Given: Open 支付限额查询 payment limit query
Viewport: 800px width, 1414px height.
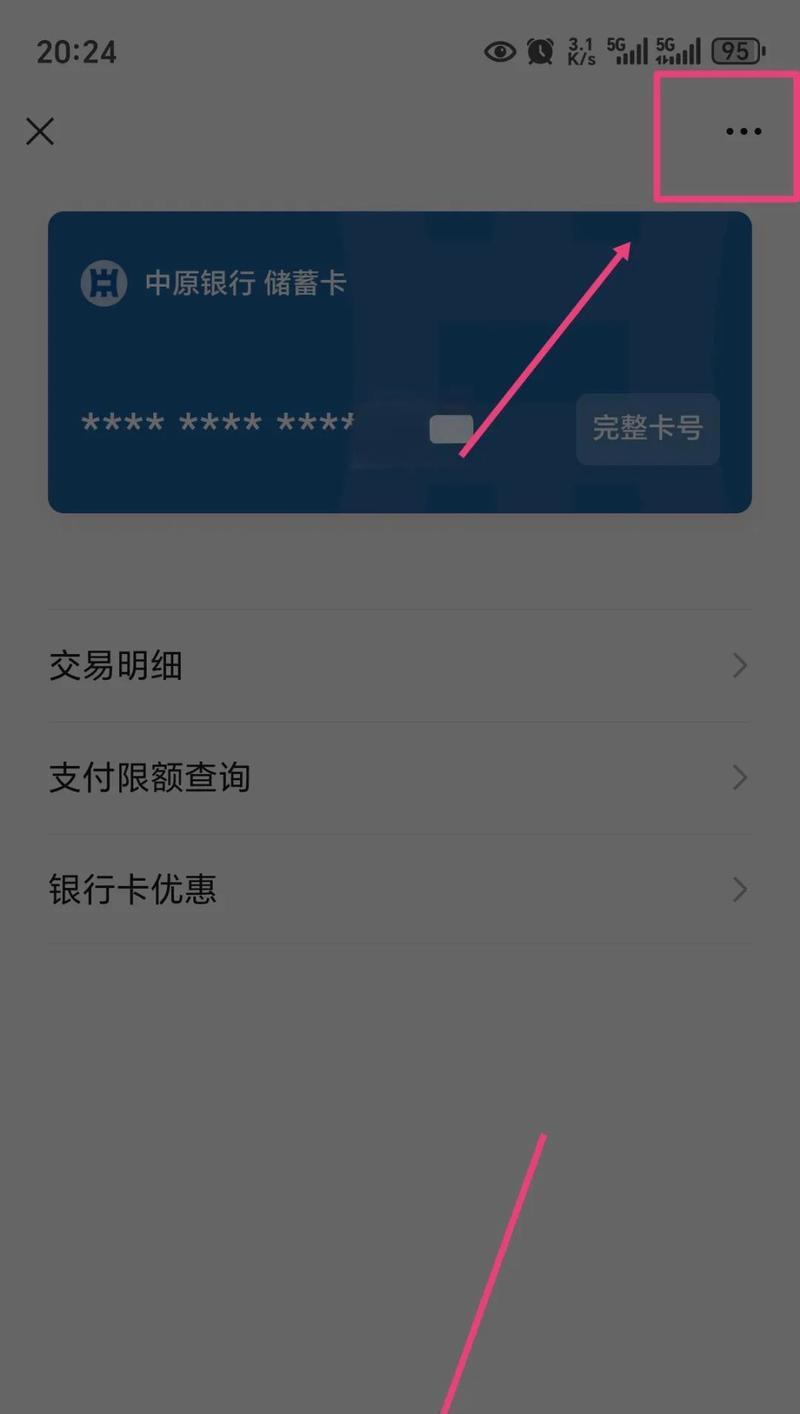Looking at the screenshot, I should tap(400, 778).
